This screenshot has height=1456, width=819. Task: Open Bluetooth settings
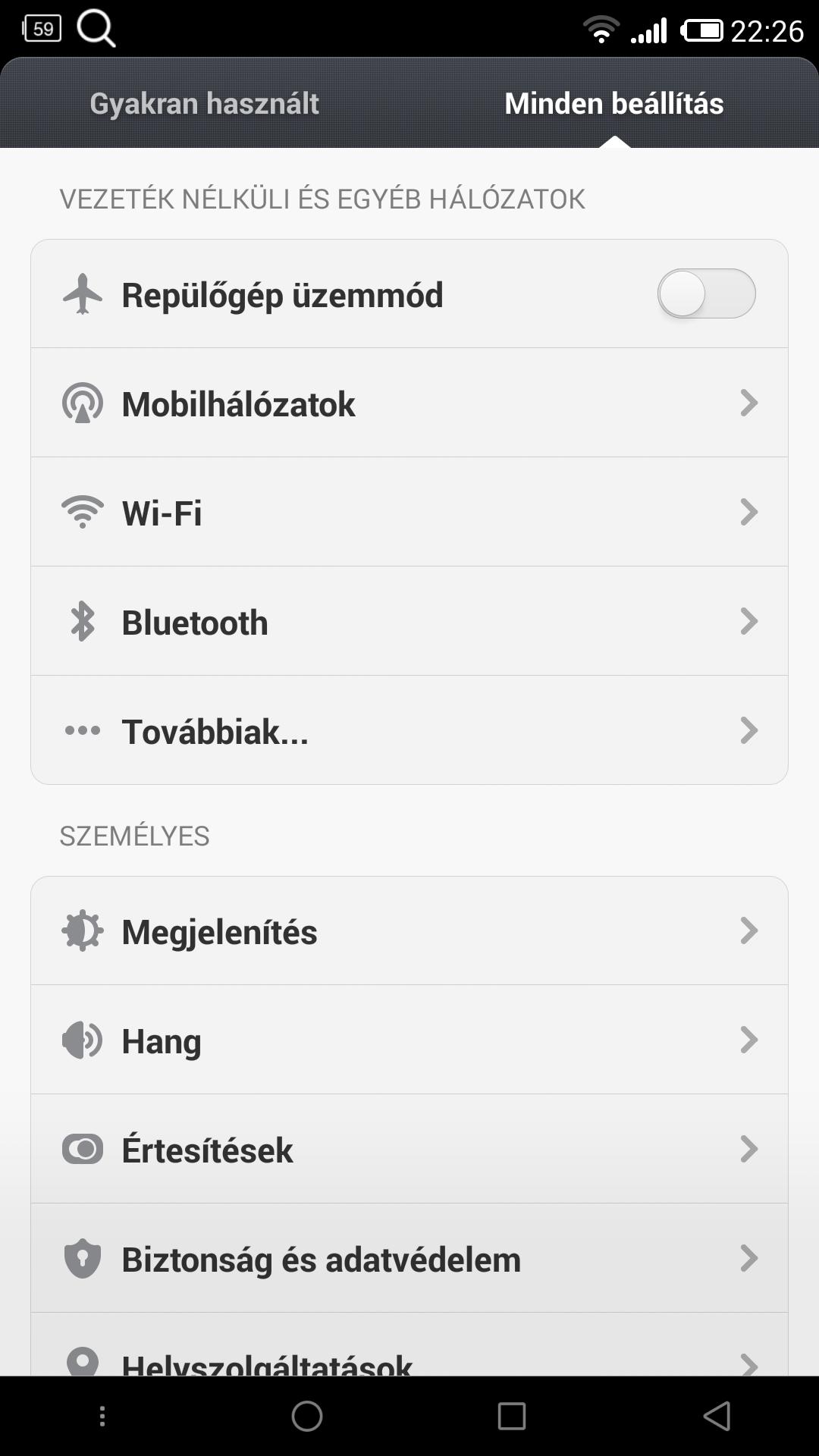tap(409, 621)
